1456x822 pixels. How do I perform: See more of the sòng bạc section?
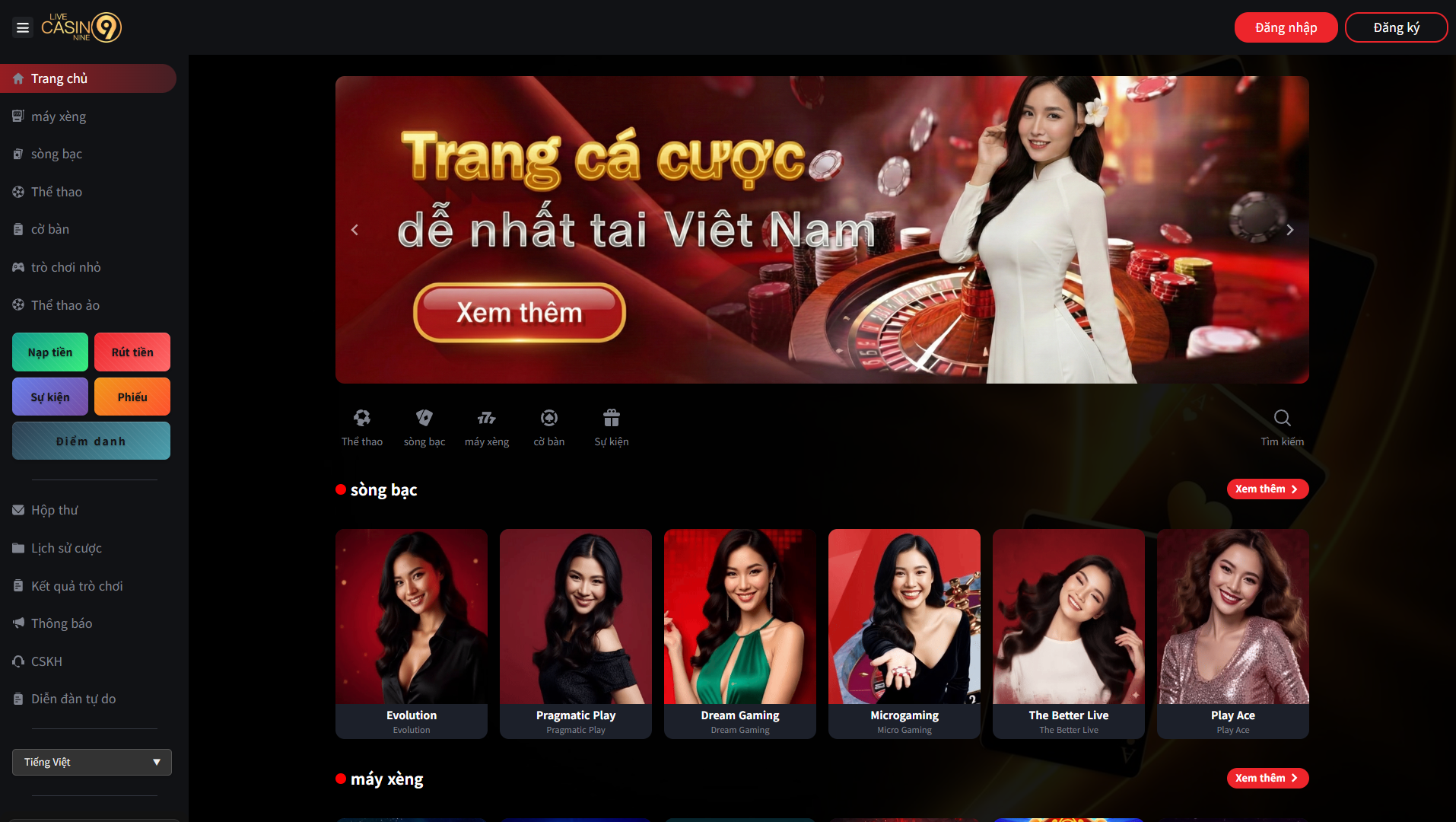point(1267,489)
